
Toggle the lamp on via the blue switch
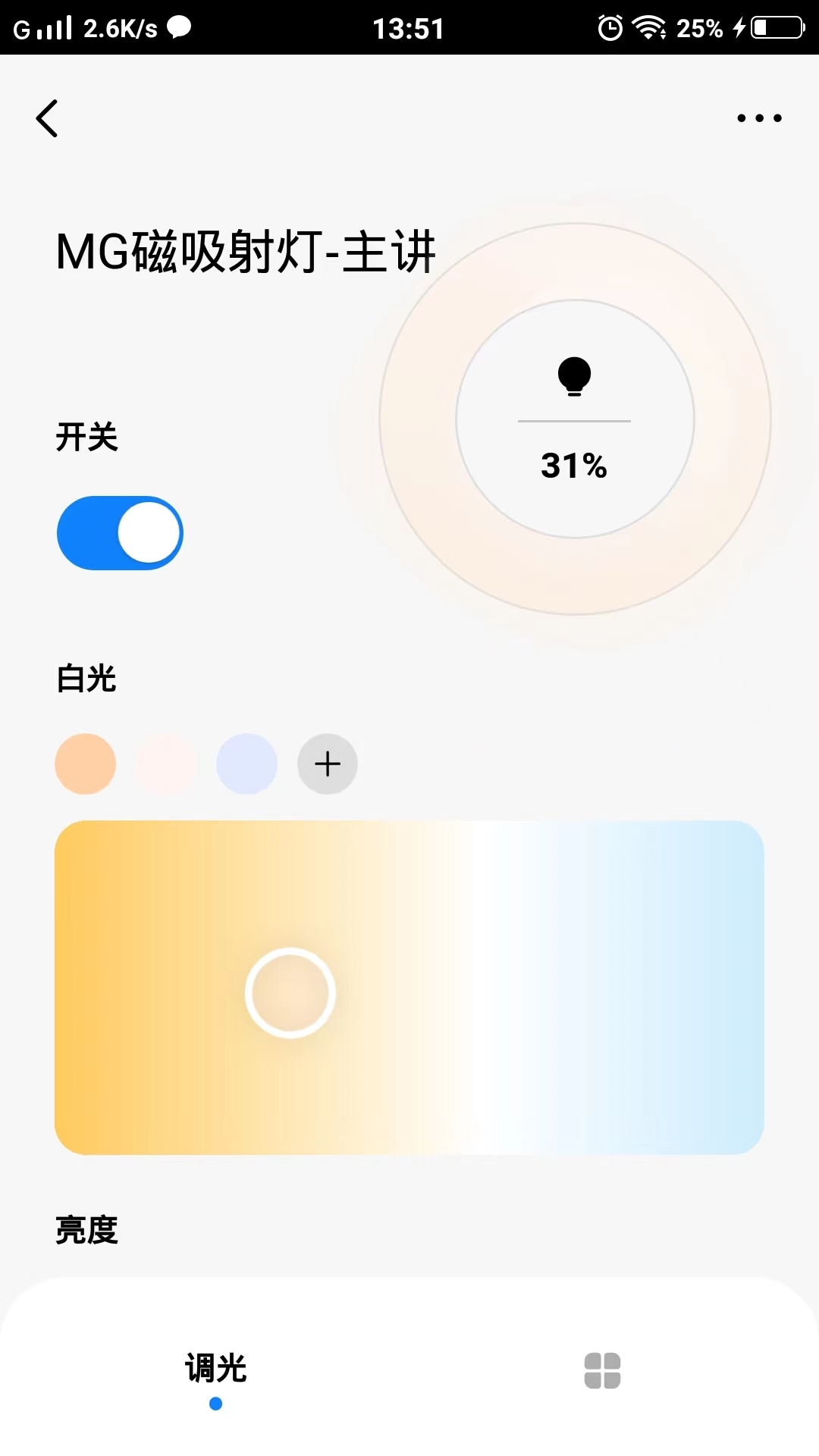[x=119, y=532]
